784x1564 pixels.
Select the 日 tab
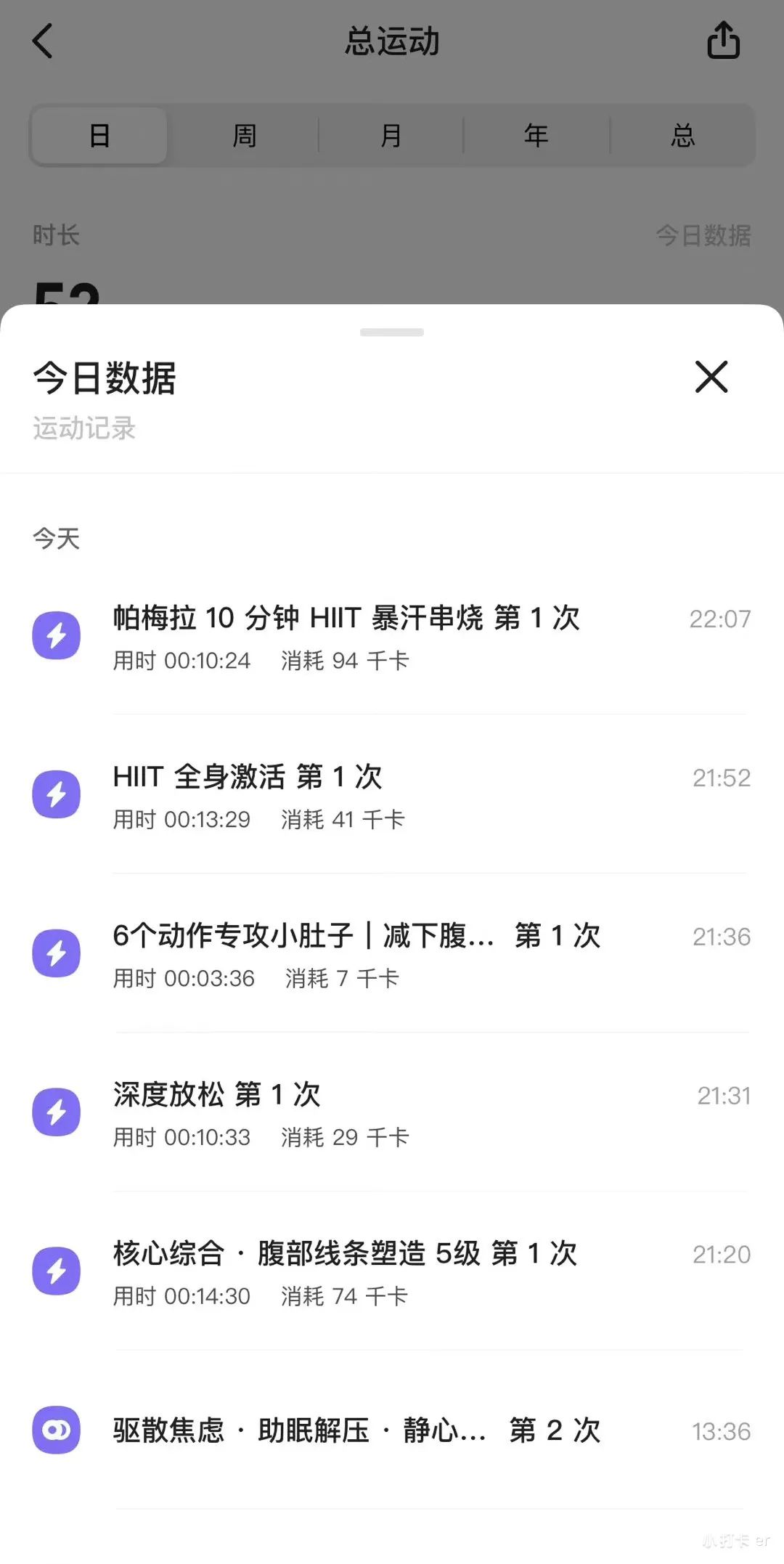point(99,136)
